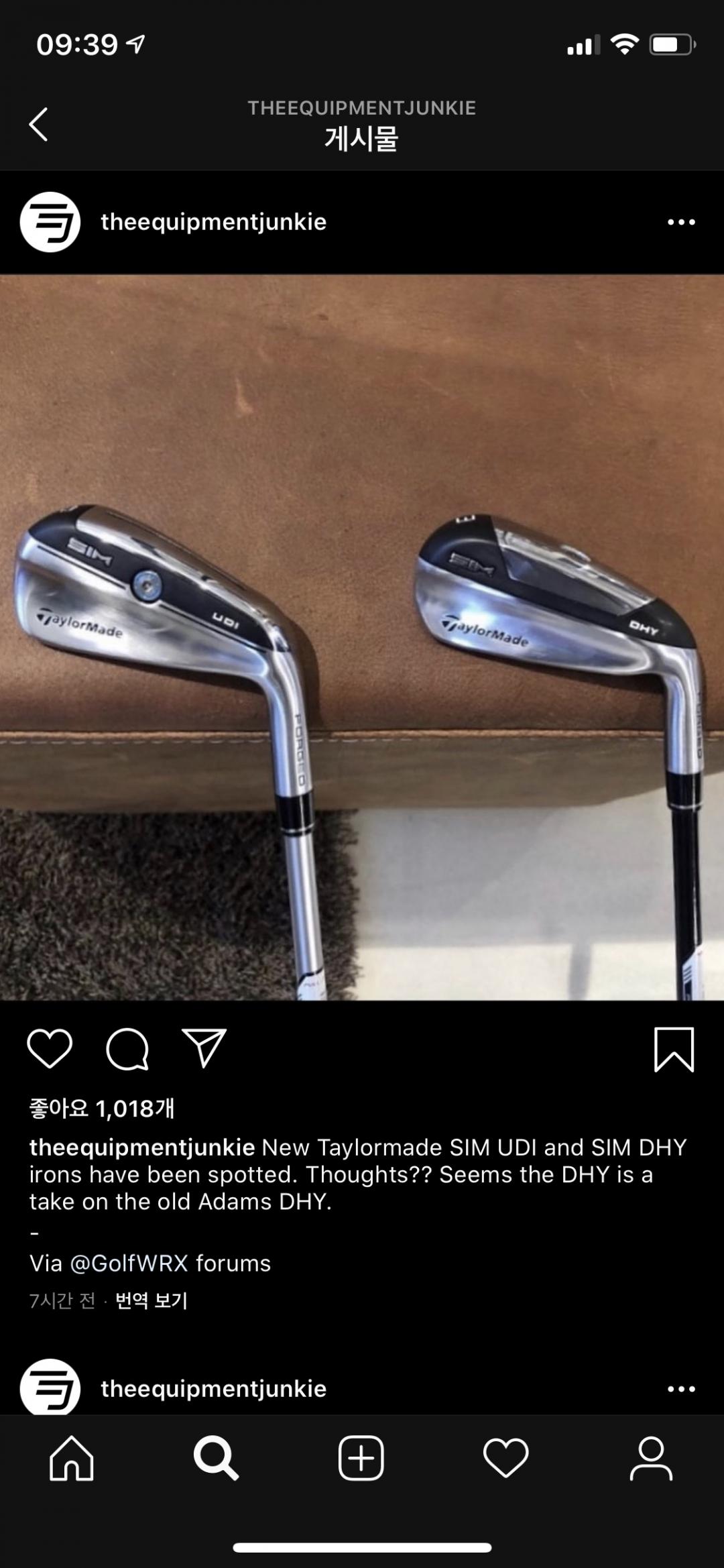Like the Taylormade SIM irons post
This screenshot has width=724, height=1568.
click(50, 1048)
